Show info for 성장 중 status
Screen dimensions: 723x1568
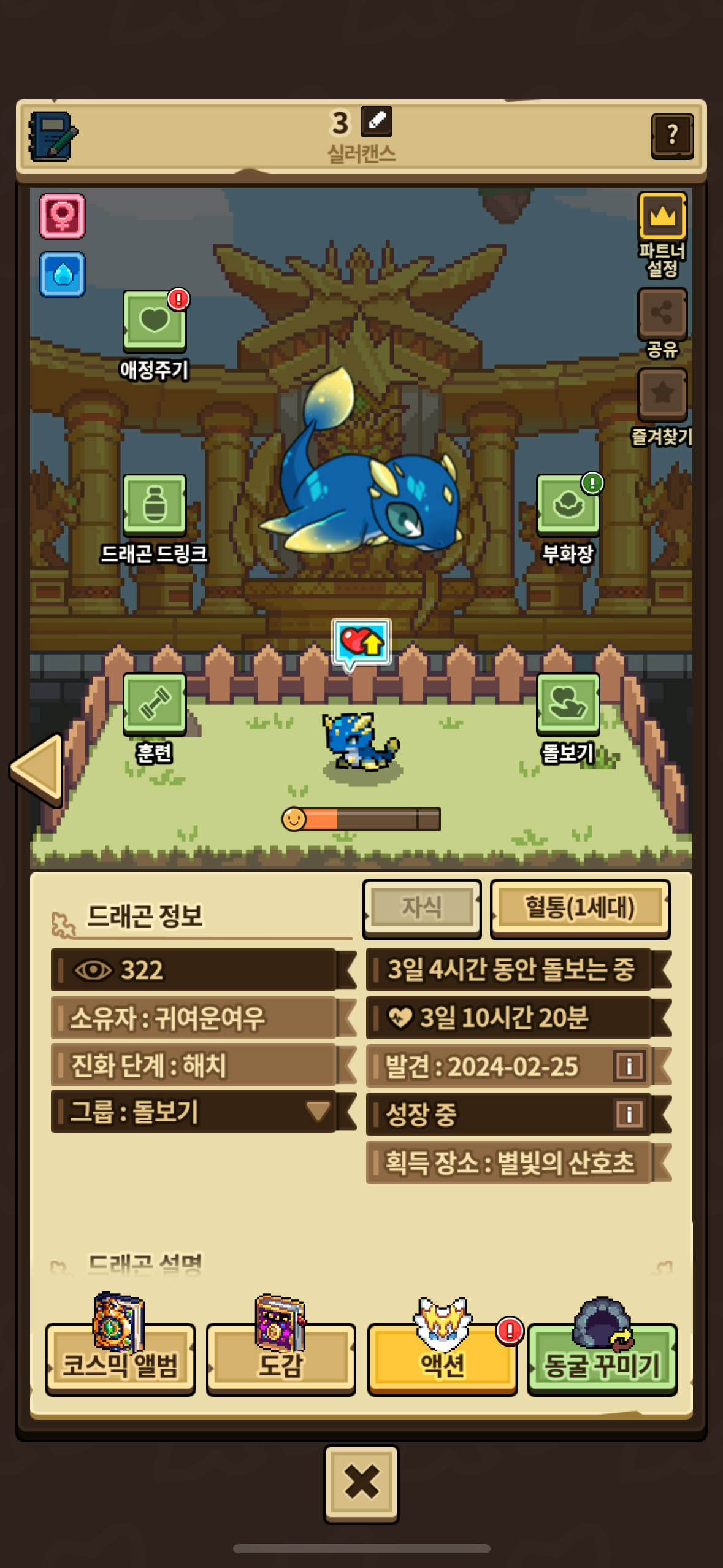tap(629, 1114)
